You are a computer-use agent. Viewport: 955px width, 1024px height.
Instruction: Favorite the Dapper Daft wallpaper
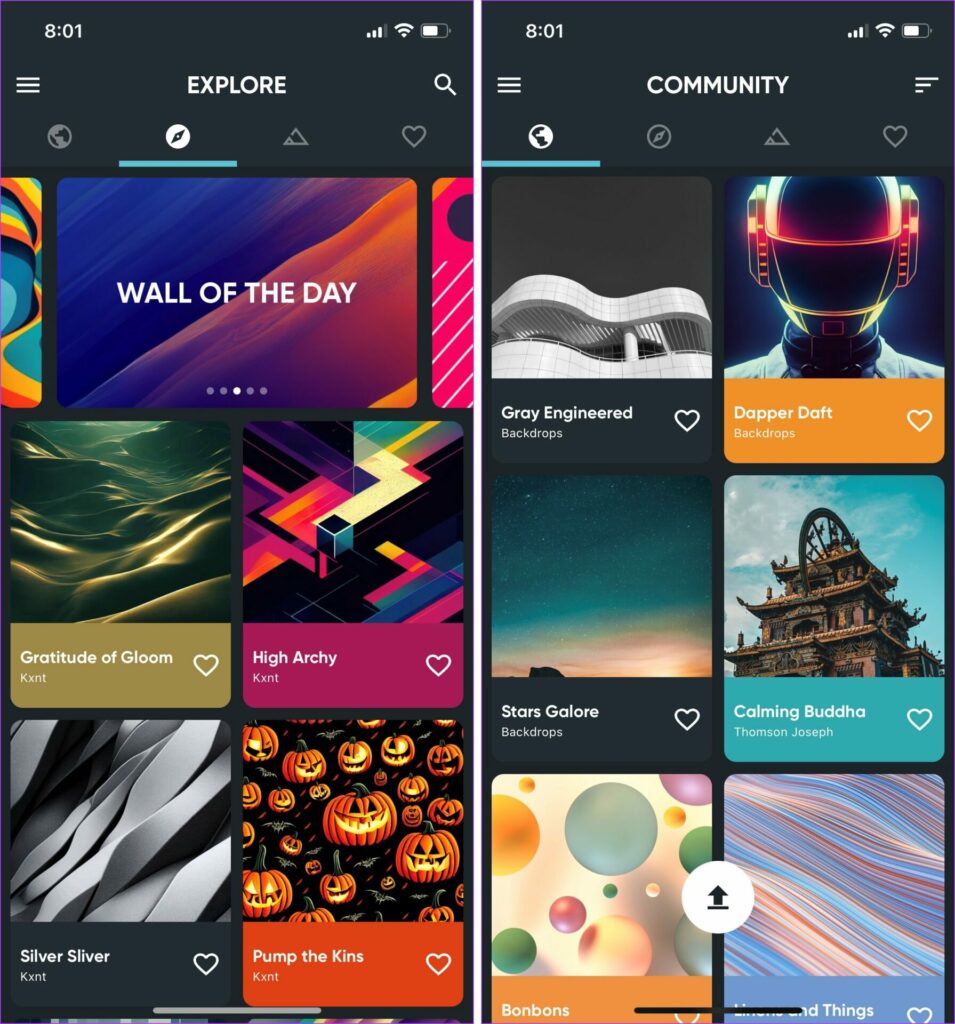tap(919, 420)
